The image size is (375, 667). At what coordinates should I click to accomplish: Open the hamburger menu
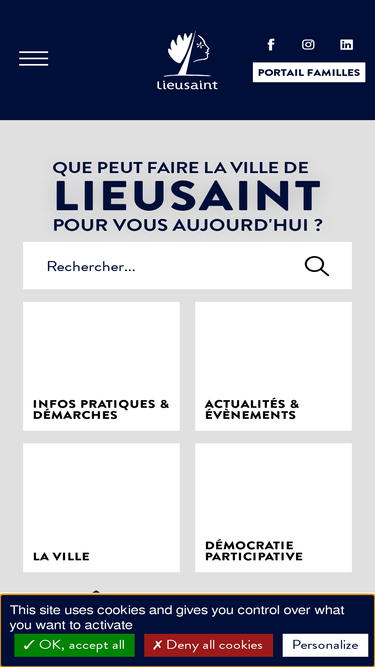pyautogui.click(x=34, y=59)
